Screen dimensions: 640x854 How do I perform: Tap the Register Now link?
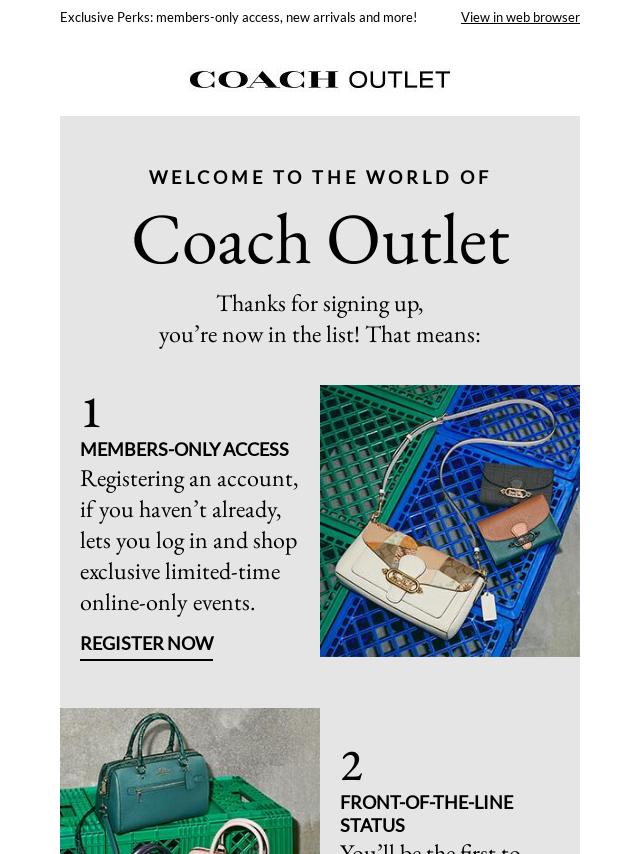click(x=147, y=644)
